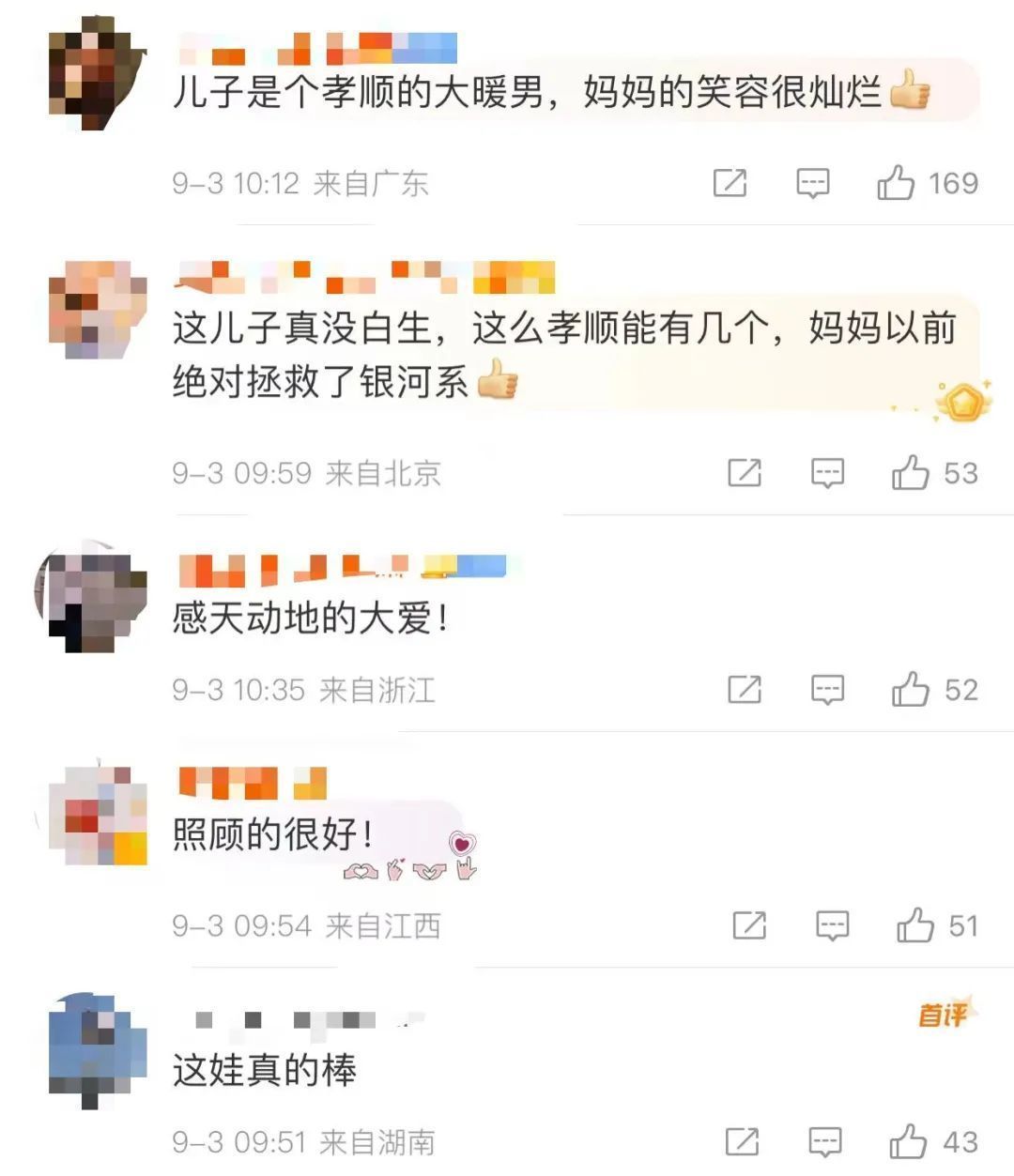Share the comment 照顾的很好
Image resolution: width=1014 pixels, height=1176 pixels.
(x=749, y=926)
